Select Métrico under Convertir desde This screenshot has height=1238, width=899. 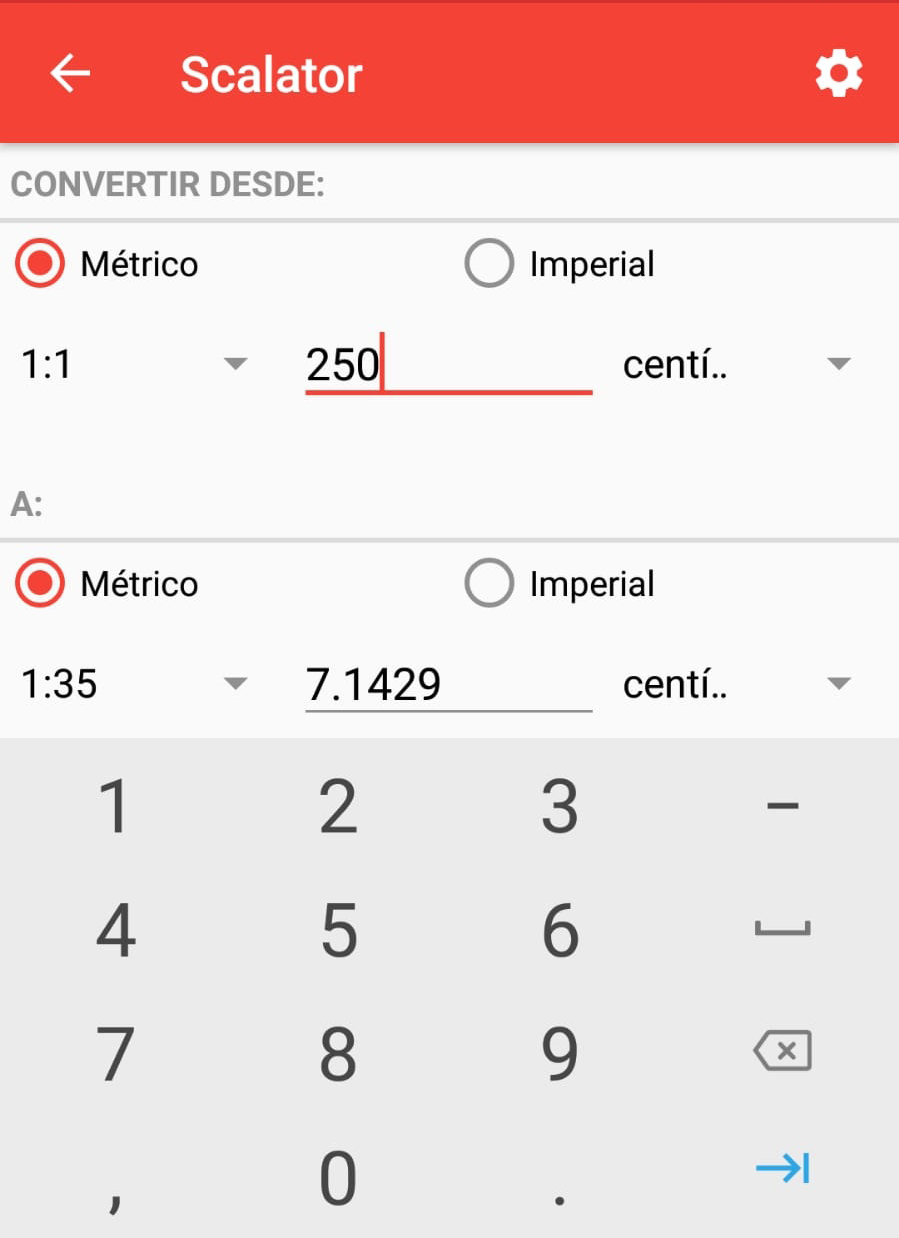coord(41,265)
